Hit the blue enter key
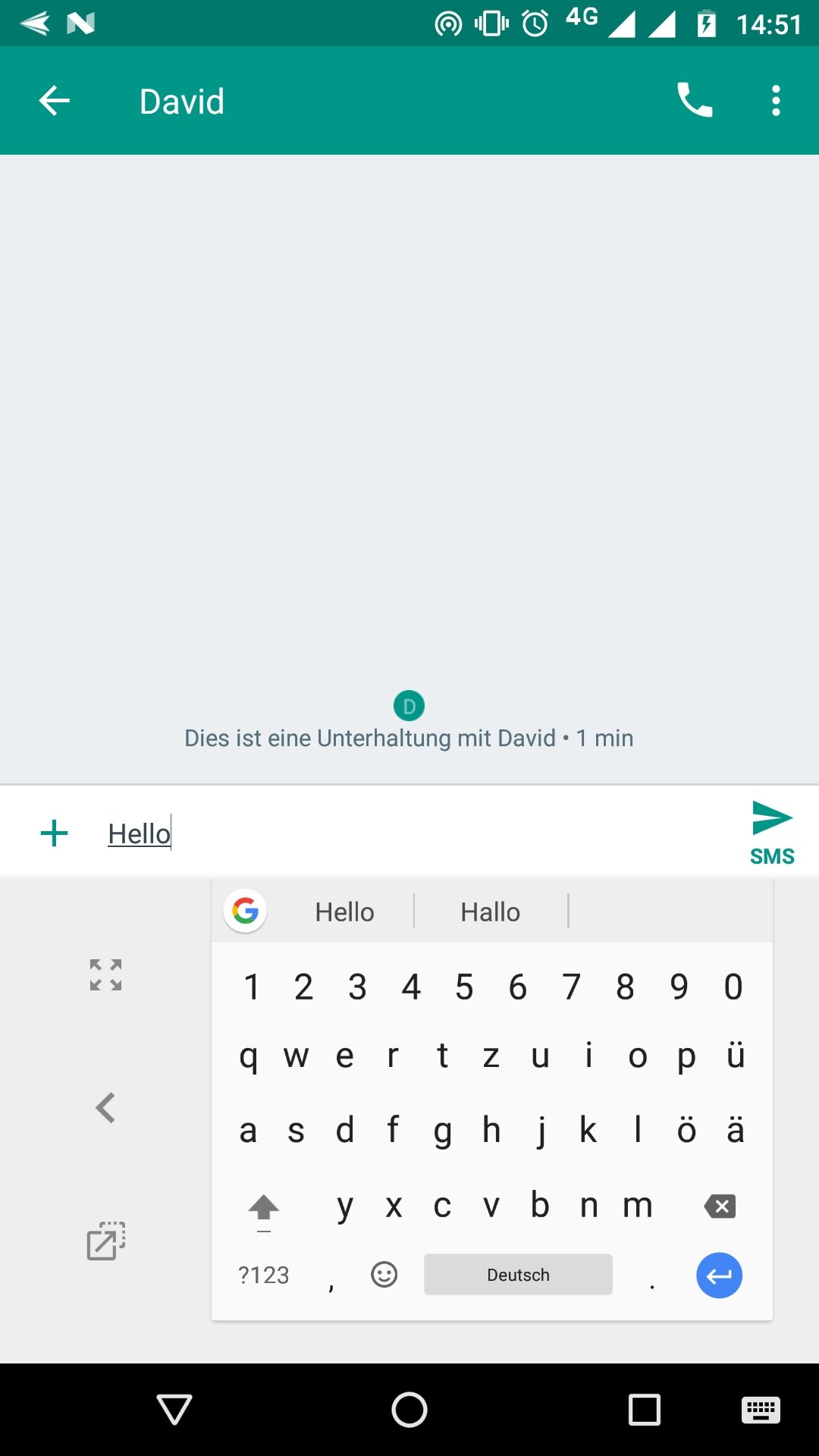The width and height of the screenshot is (819, 1456). tap(719, 1276)
